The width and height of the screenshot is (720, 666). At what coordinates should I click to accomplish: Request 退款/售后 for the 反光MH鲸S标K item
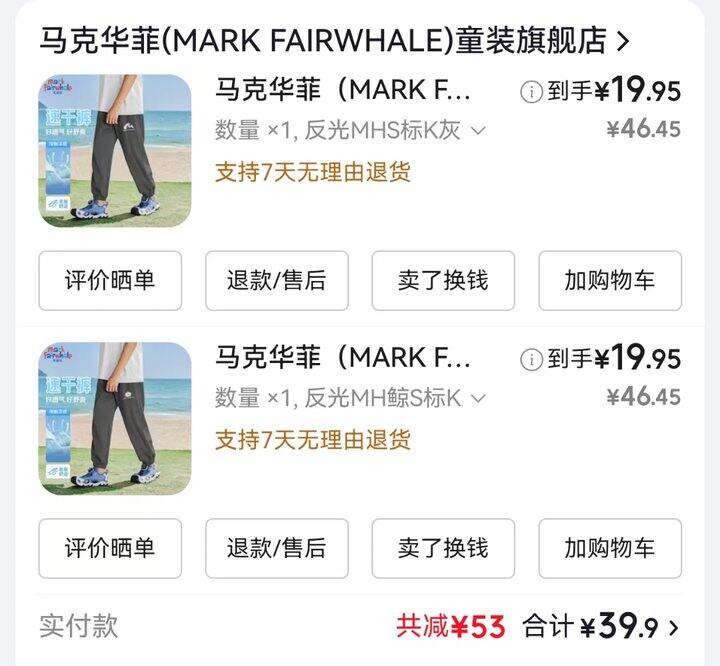[276, 548]
